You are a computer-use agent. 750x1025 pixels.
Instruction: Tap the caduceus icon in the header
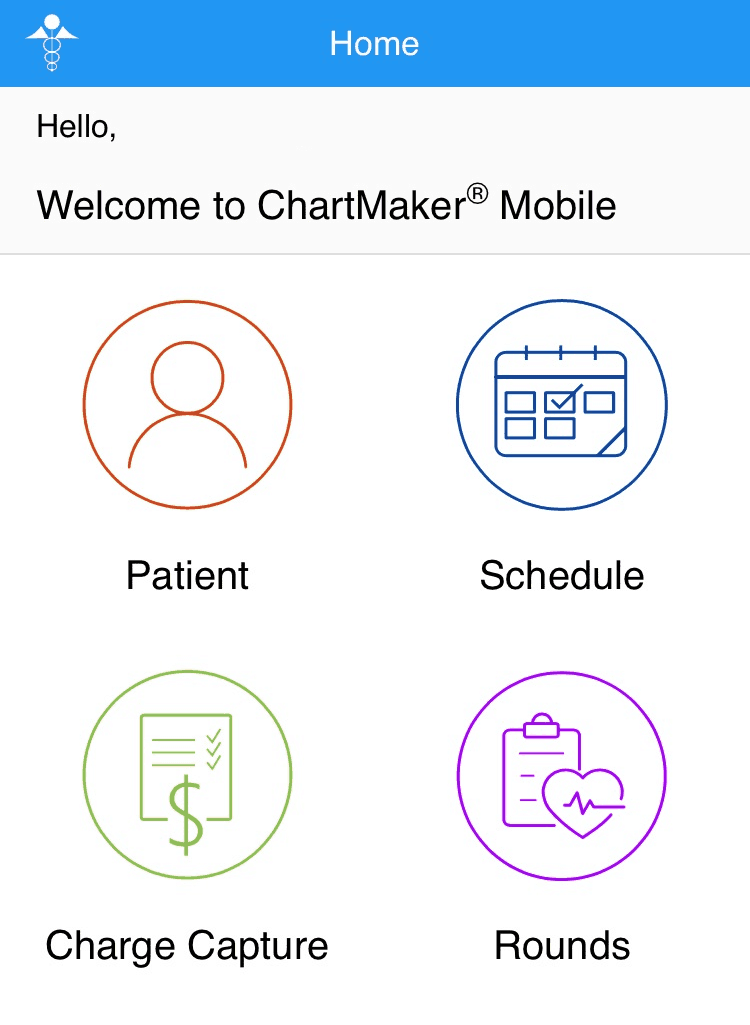click(52, 43)
